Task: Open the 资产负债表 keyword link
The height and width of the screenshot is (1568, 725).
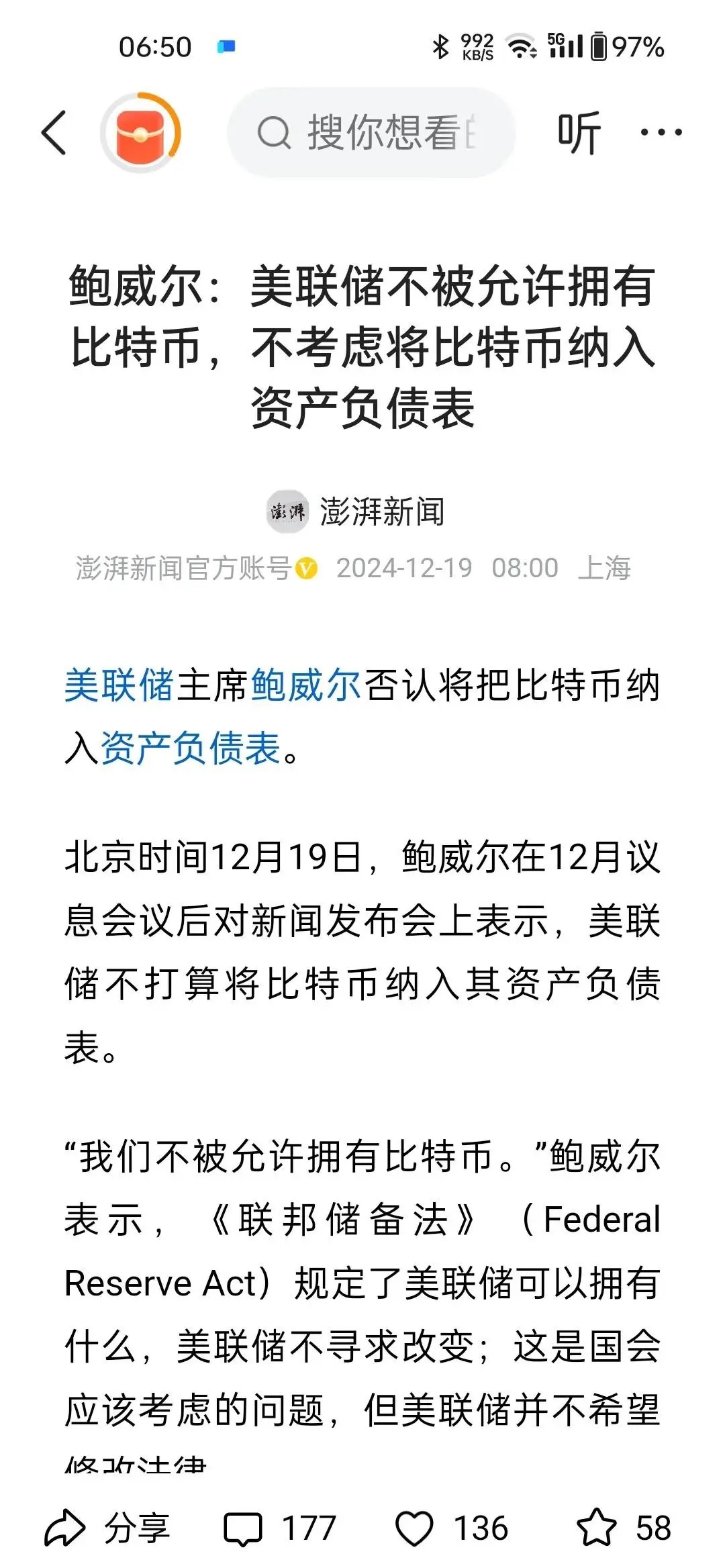Action: tap(191, 748)
